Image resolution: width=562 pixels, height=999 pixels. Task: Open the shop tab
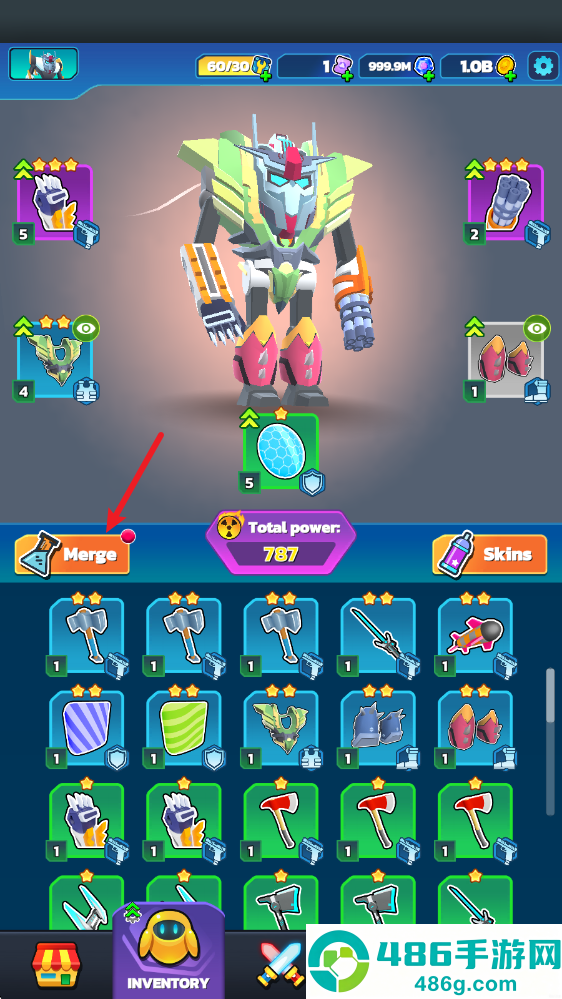point(56,965)
